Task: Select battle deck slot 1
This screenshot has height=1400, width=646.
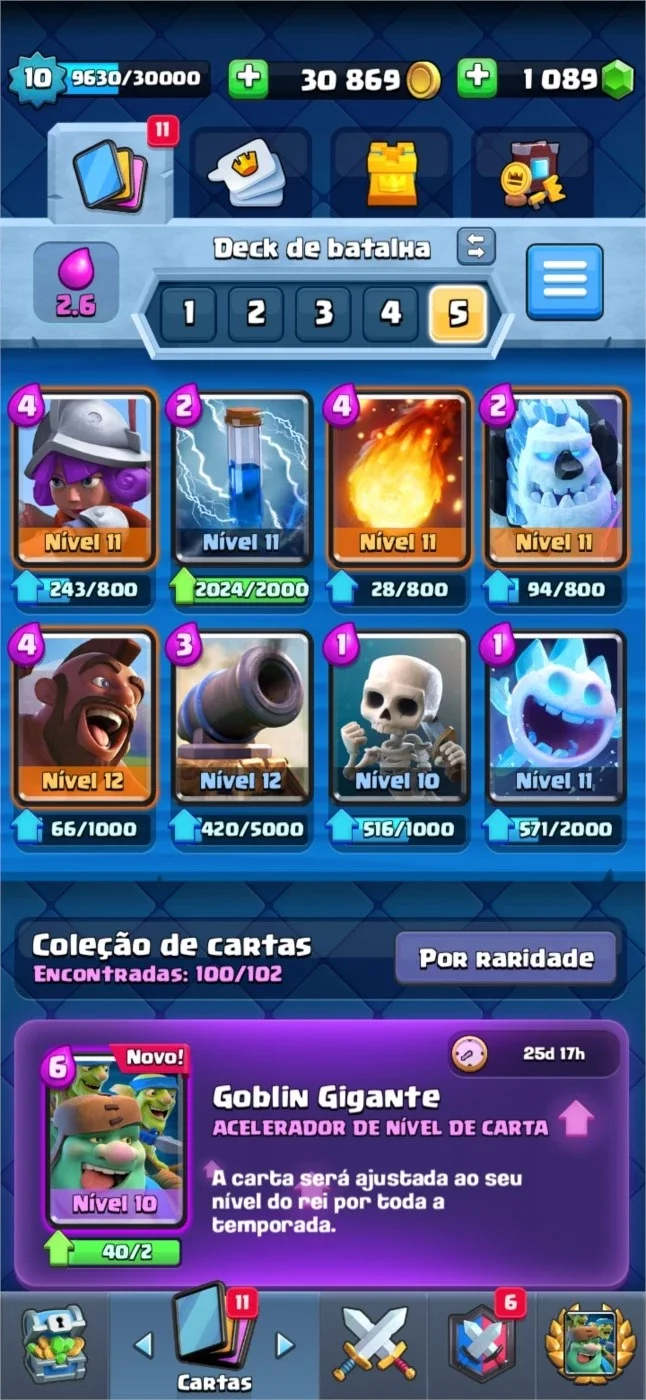Action: pos(188,314)
